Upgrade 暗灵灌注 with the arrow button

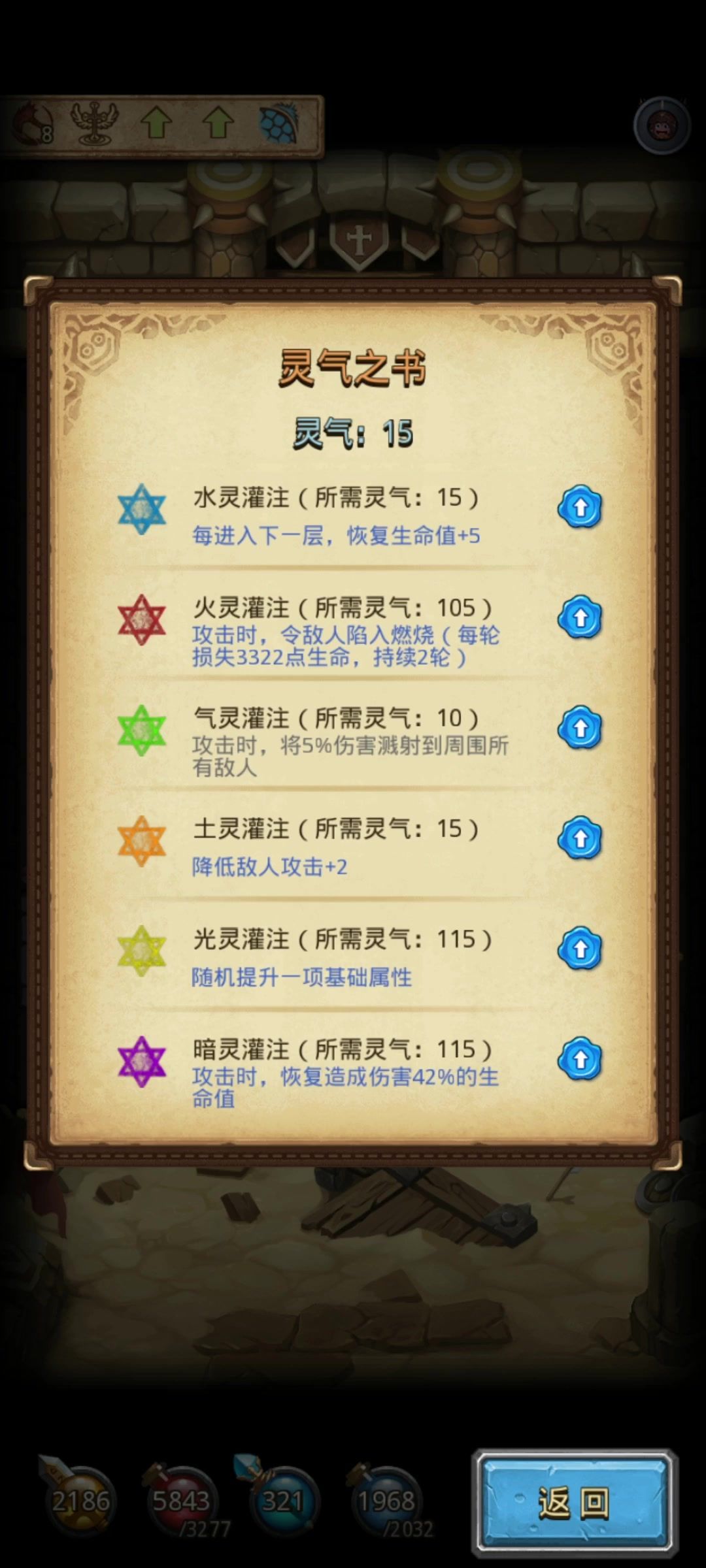580,1060
